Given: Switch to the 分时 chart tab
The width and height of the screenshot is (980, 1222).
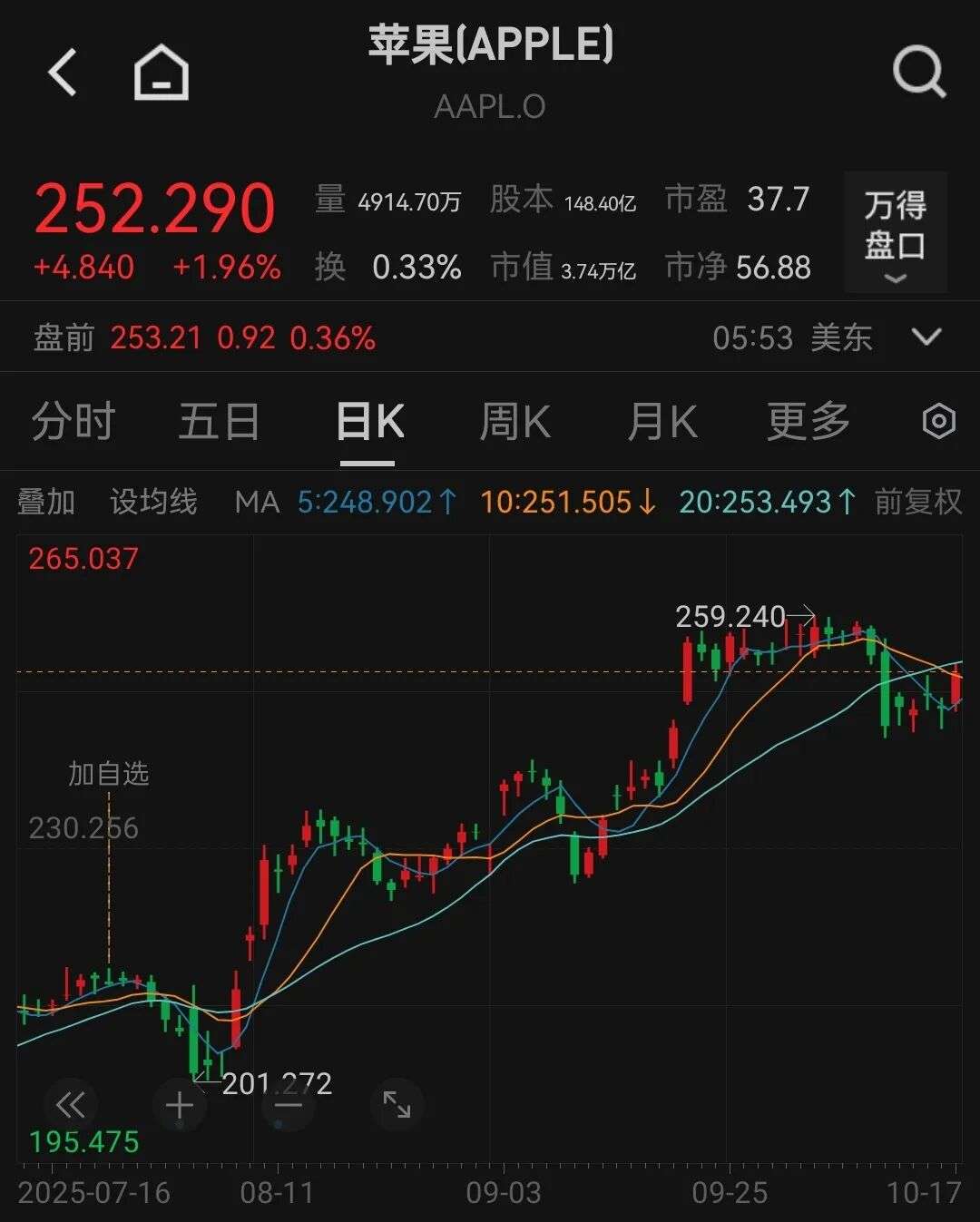Looking at the screenshot, I should click(73, 423).
